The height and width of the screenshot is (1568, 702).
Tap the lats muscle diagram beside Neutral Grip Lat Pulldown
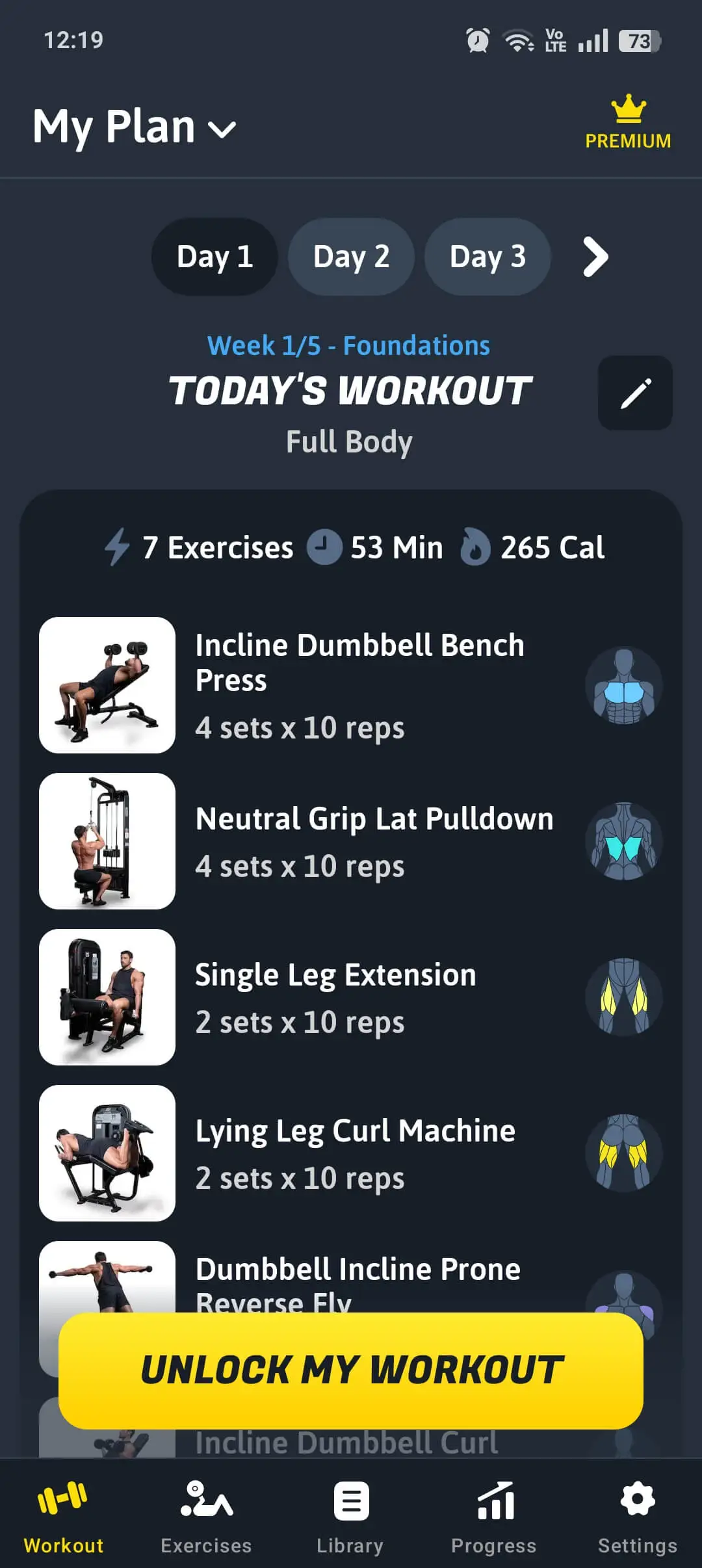point(622,842)
